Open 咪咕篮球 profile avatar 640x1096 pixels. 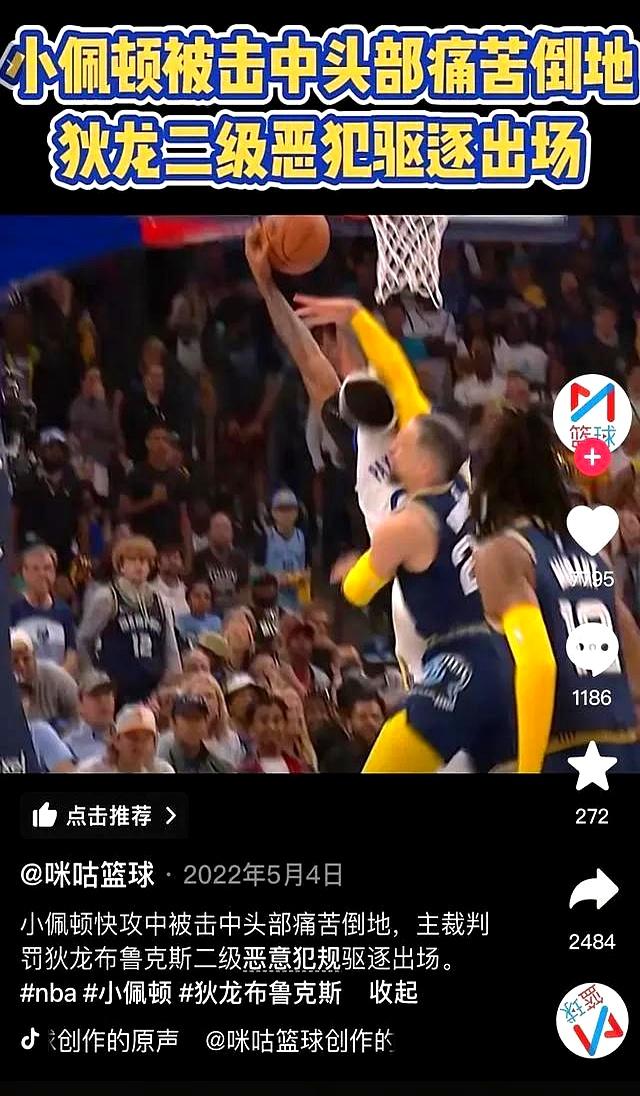tap(592, 414)
